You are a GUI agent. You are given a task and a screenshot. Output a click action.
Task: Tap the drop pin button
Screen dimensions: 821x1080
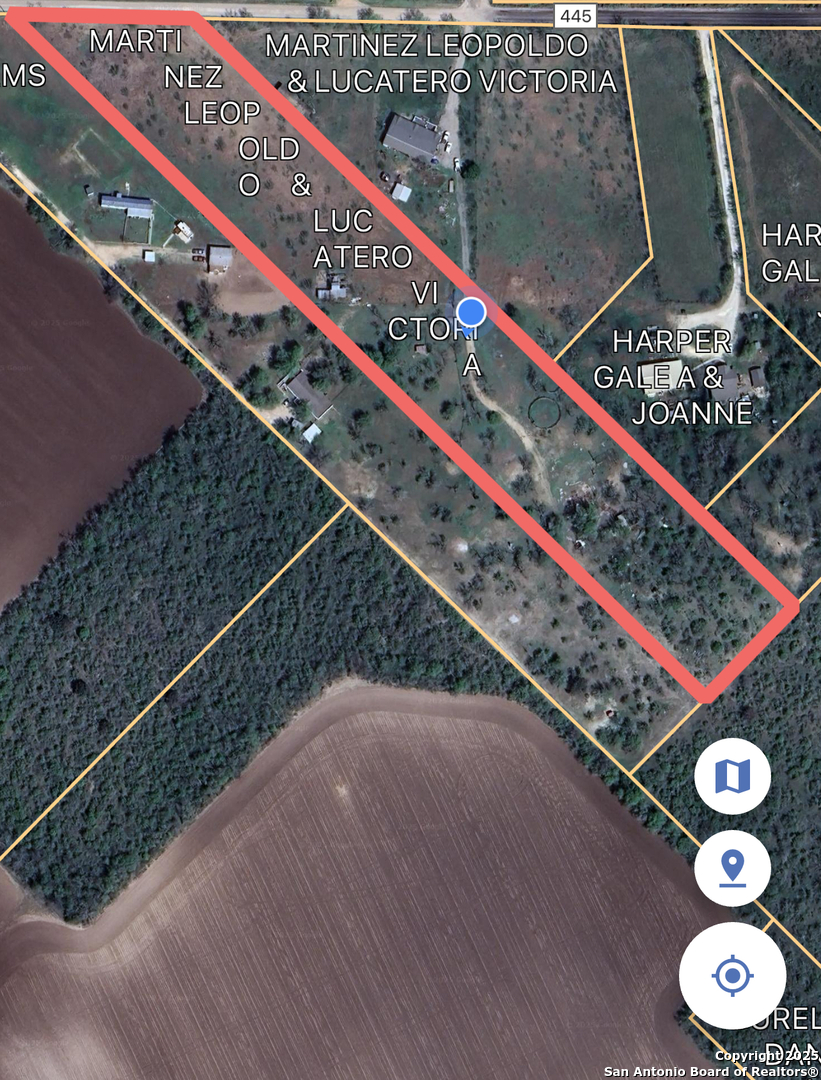(x=732, y=867)
